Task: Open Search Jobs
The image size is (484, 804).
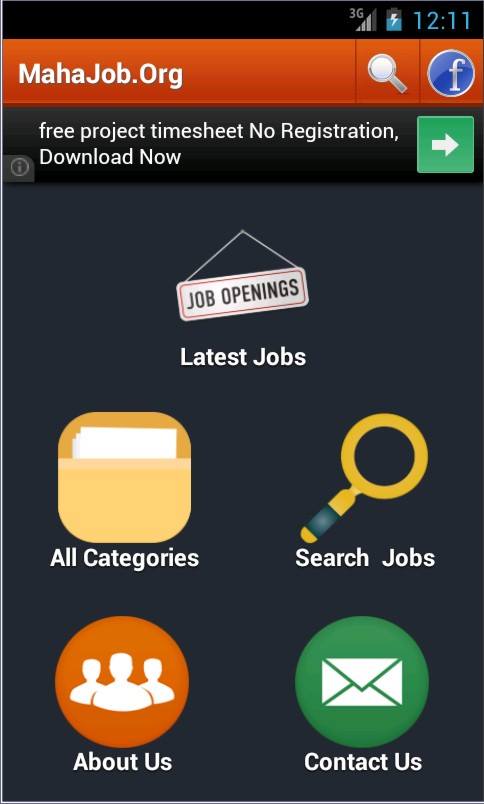Action: pos(365,491)
